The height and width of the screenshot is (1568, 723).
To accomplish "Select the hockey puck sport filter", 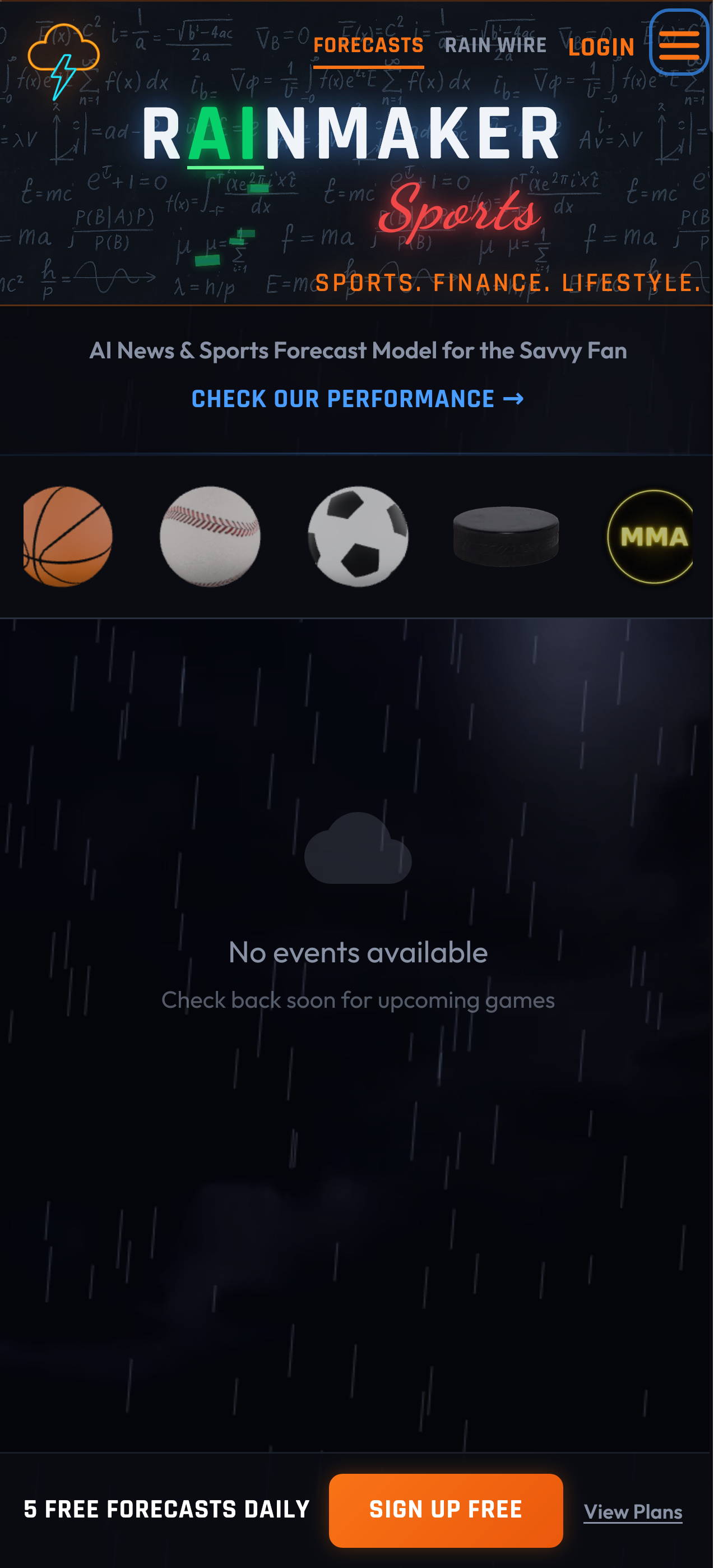I will point(506,536).
